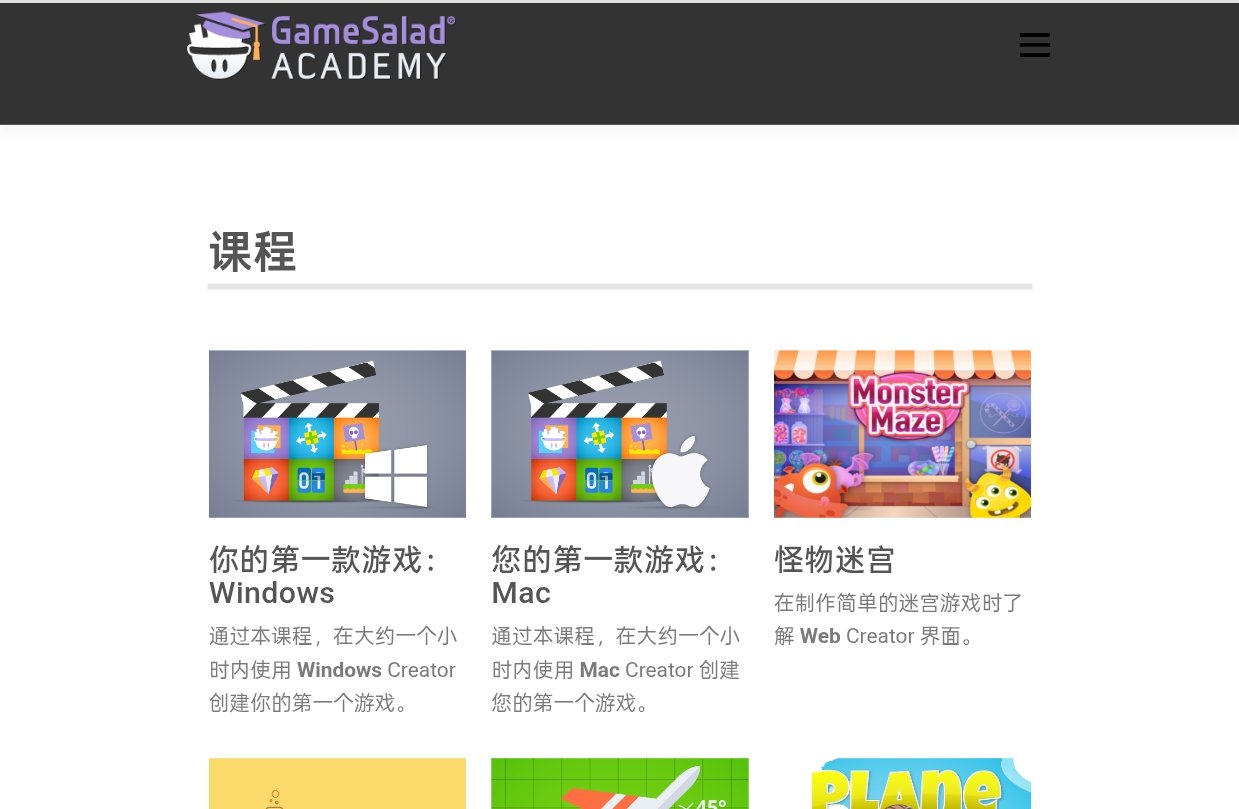
Task: Open the green 45° airplane course thumbnail
Action: point(619,784)
